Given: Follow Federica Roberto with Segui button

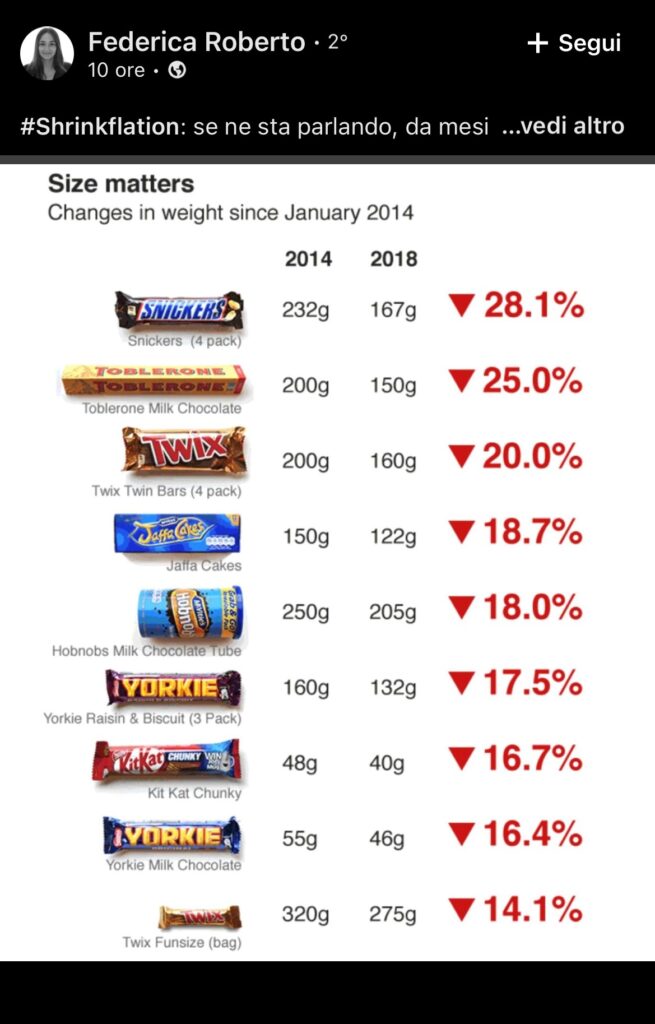Looking at the screenshot, I should tap(574, 43).
